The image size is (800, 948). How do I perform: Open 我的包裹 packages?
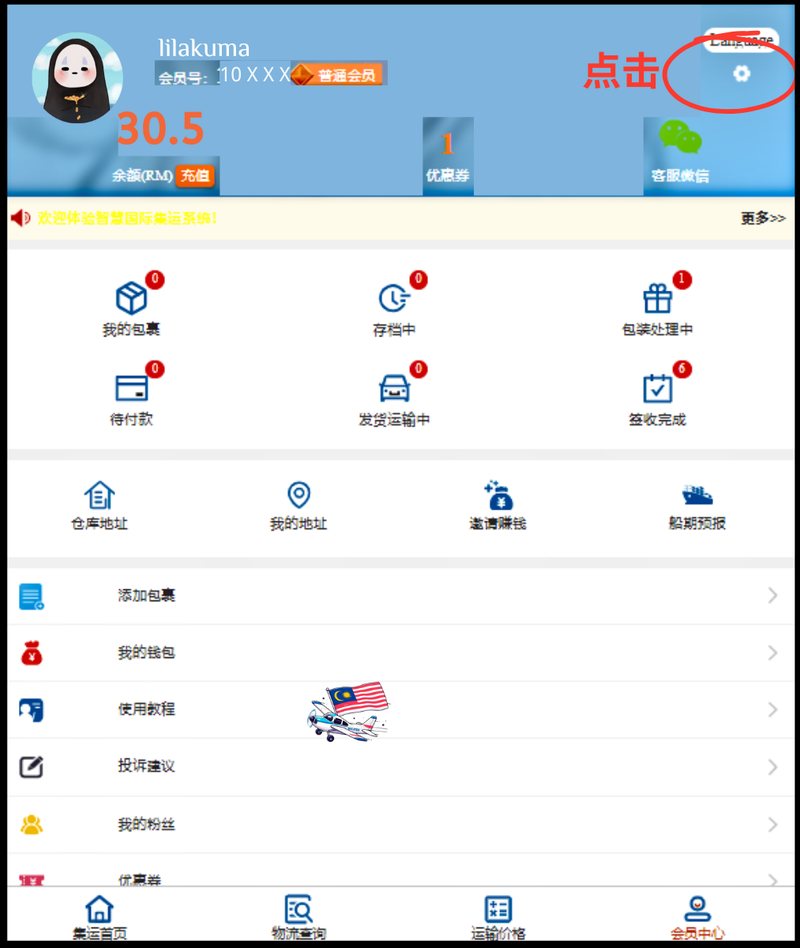tap(131, 307)
